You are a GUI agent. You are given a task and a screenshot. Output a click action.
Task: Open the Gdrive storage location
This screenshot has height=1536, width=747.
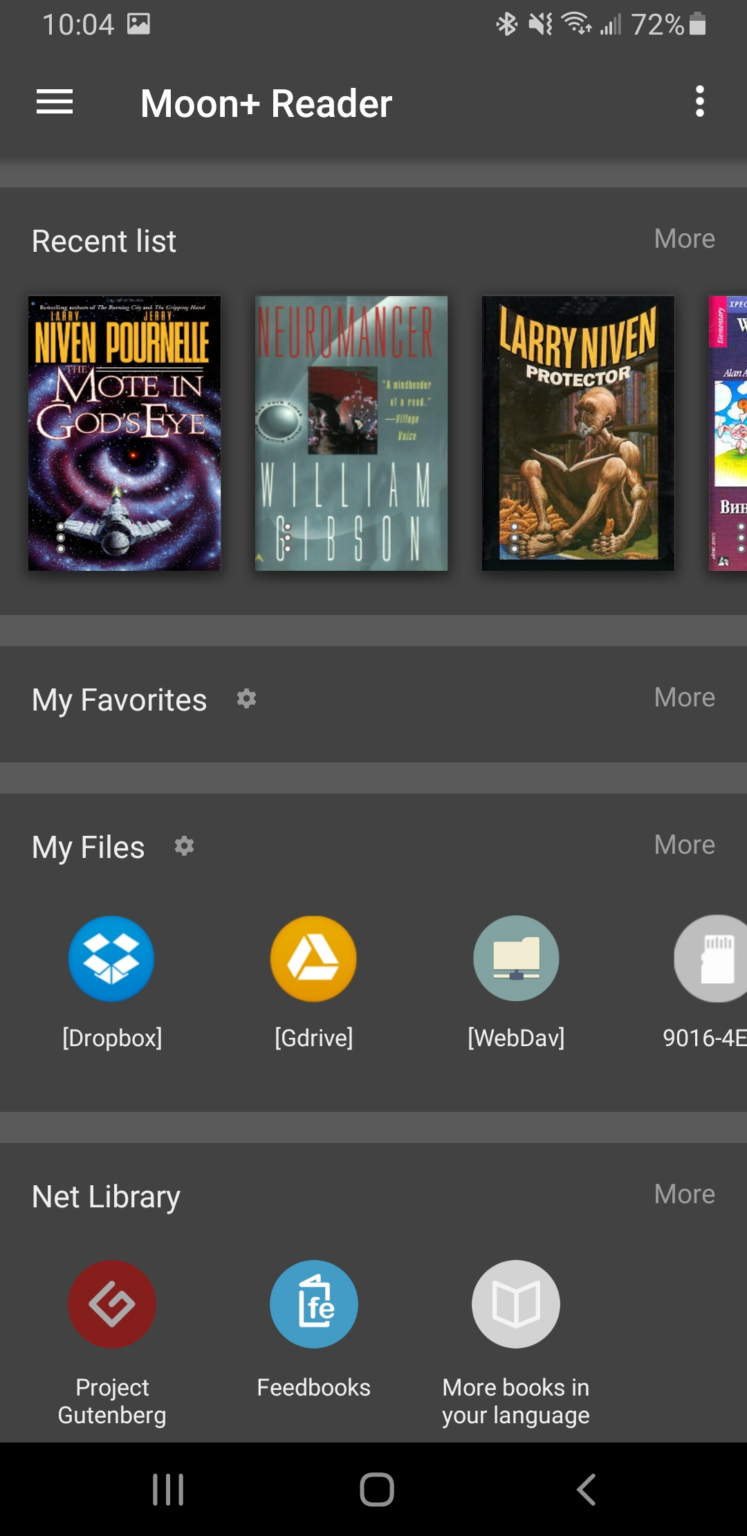(x=313, y=958)
